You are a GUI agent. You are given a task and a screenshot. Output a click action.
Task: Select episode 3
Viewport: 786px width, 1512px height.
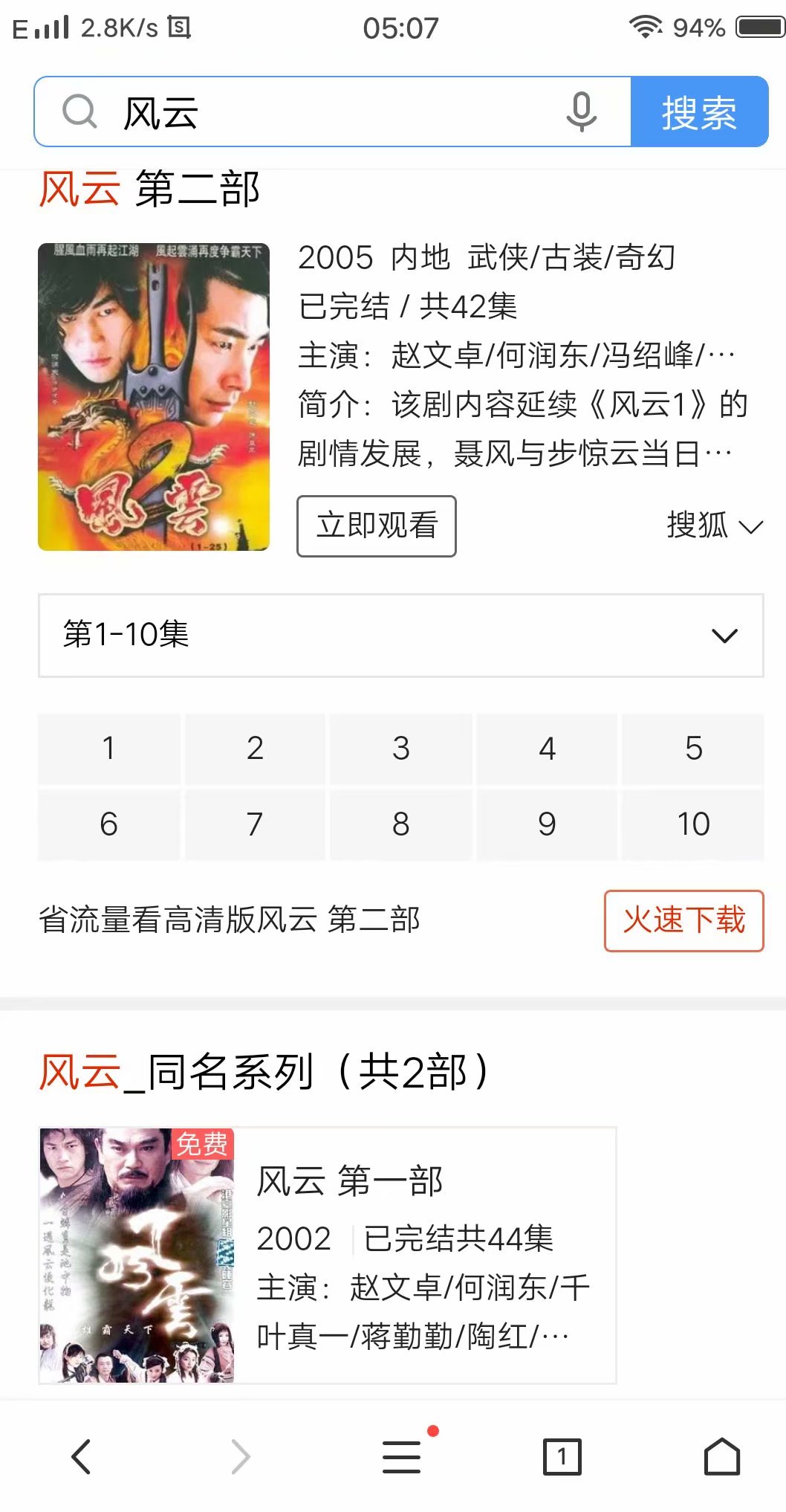(400, 749)
